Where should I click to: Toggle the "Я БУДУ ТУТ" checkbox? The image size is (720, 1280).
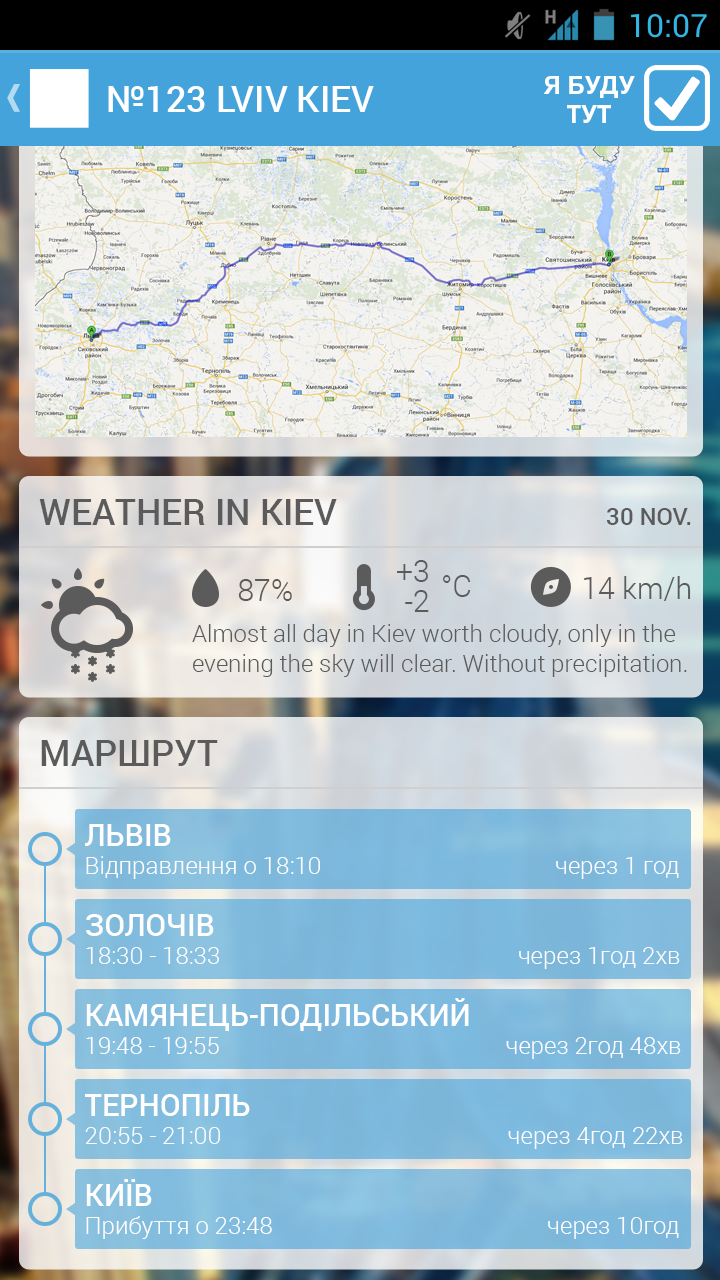[676, 98]
